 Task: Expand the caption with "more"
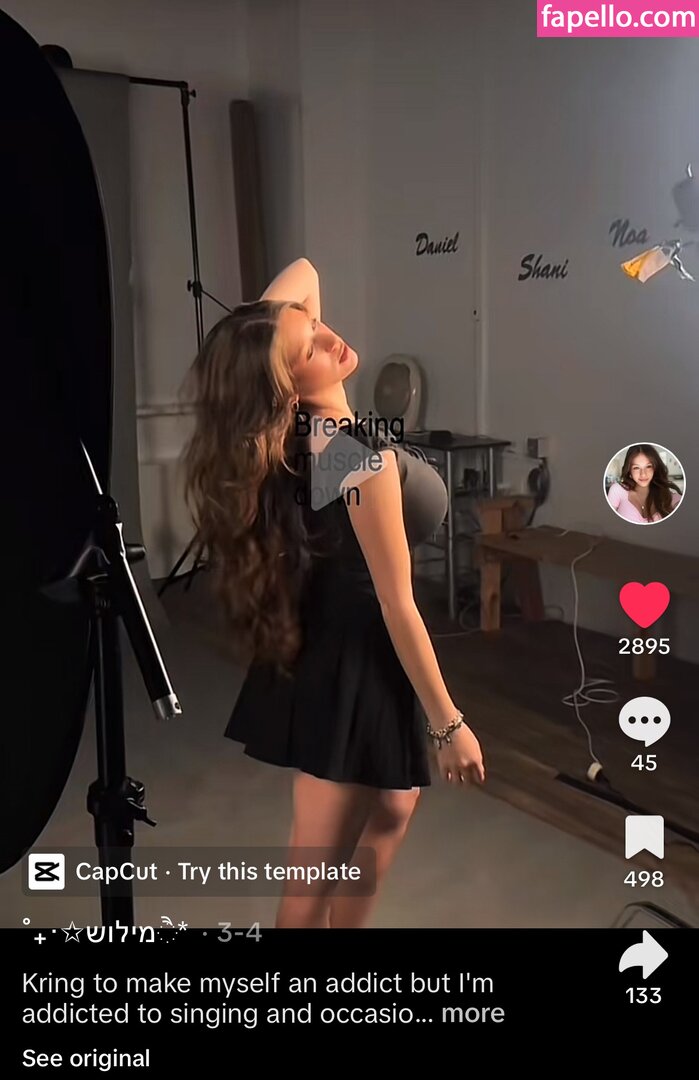(x=473, y=1013)
